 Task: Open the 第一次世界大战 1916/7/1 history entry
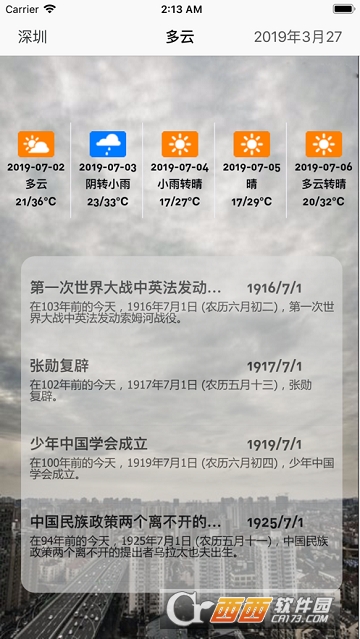pyautogui.click(x=181, y=301)
